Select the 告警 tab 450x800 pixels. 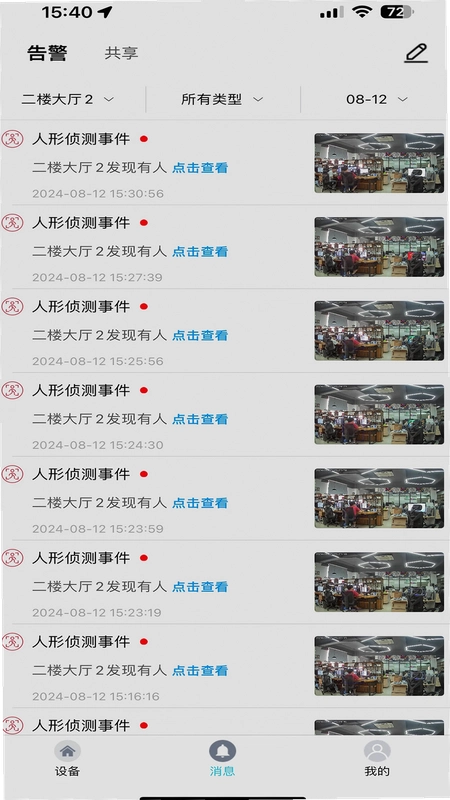[x=47, y=53]
